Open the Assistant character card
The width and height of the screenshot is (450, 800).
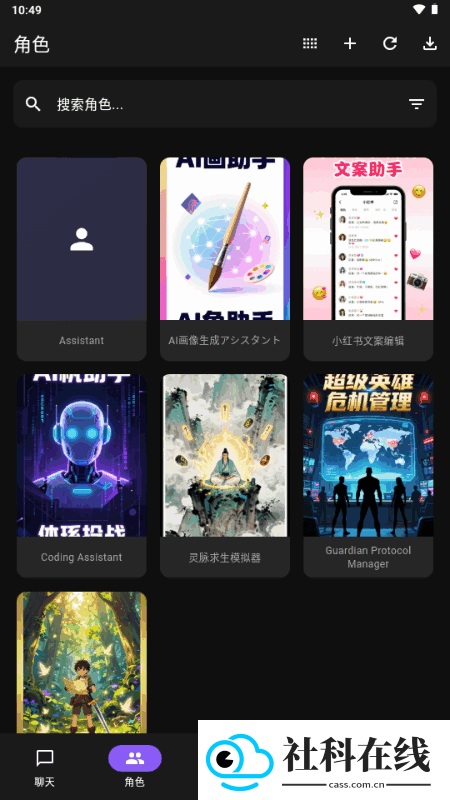(x=82, y=259)
